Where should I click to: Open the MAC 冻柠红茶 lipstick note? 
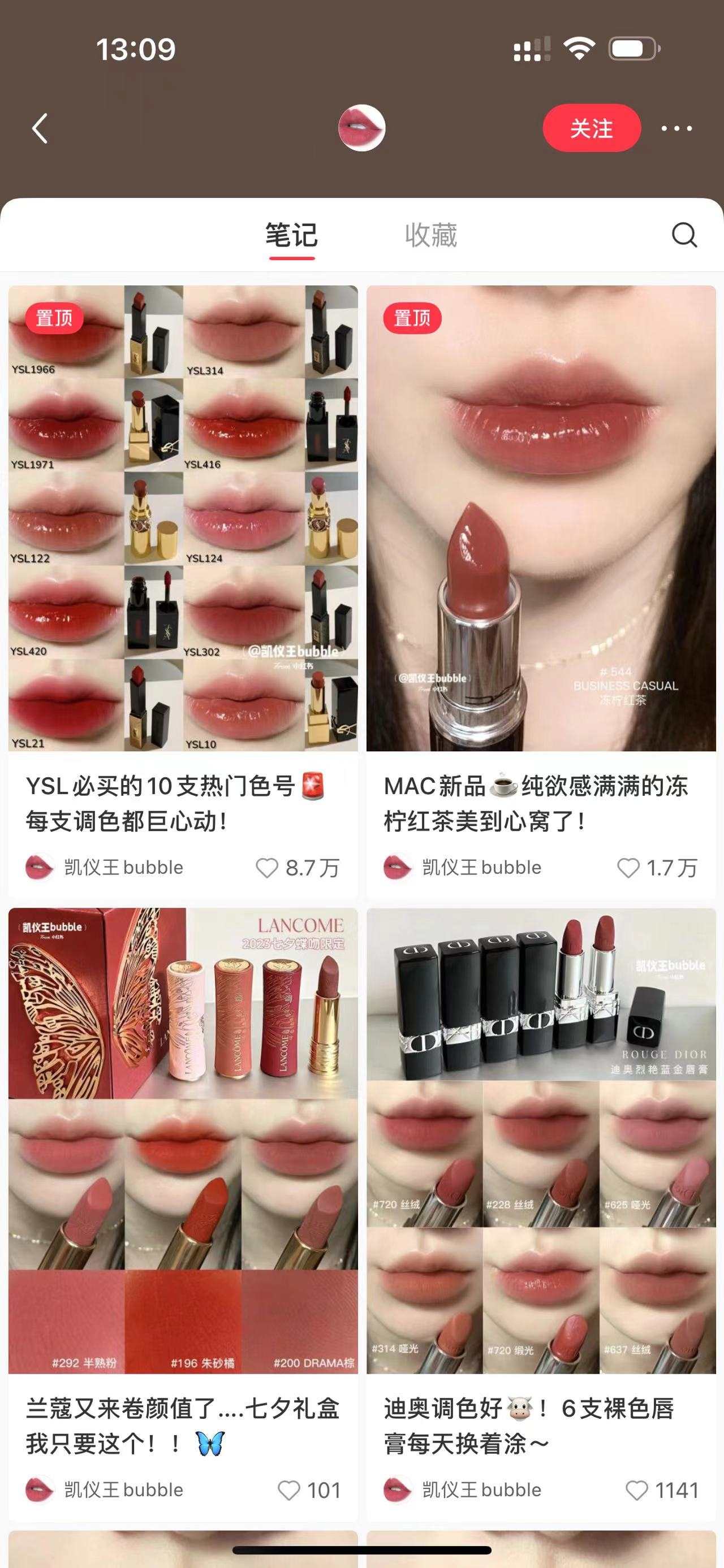(x=541, y=517)
